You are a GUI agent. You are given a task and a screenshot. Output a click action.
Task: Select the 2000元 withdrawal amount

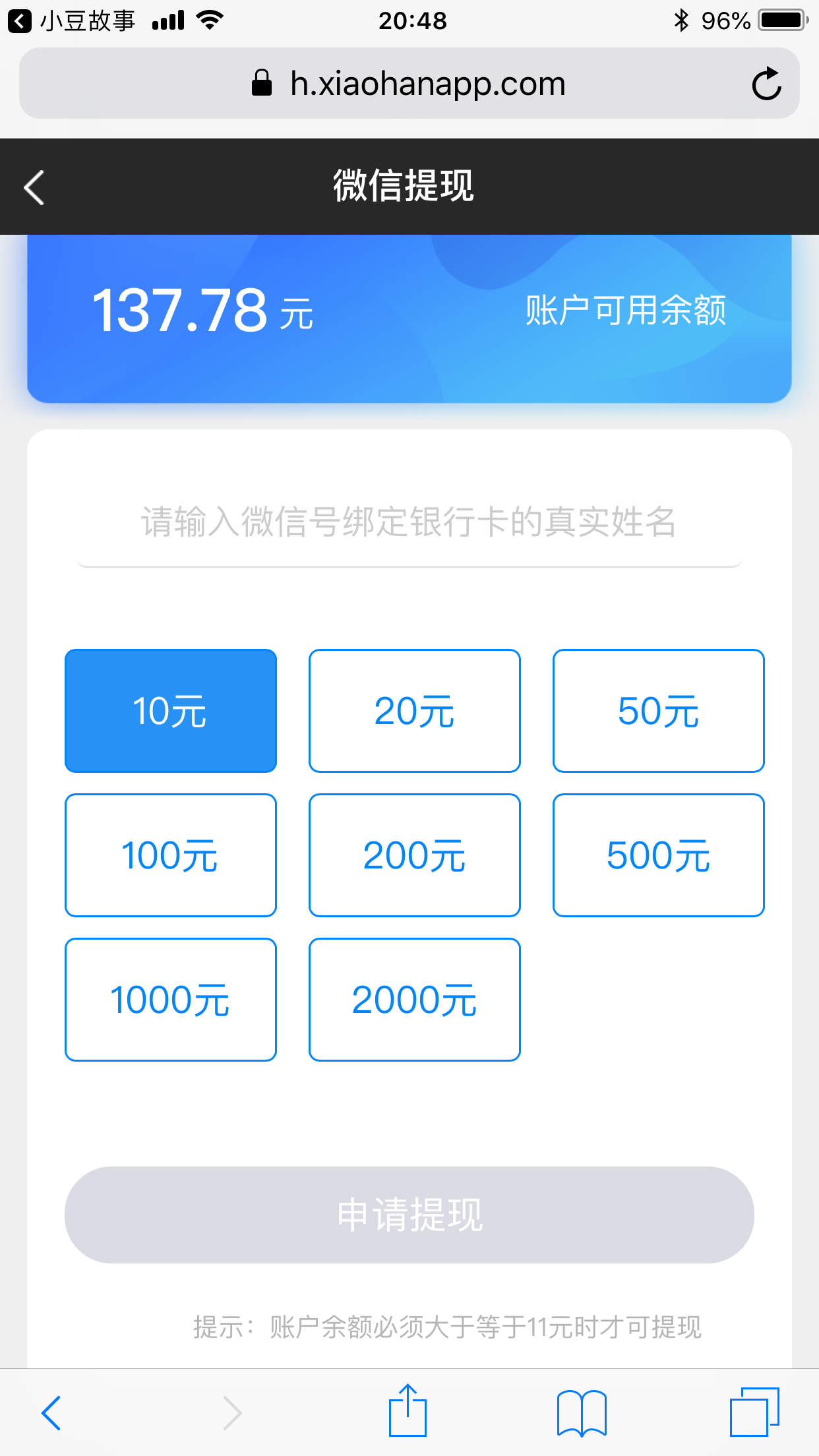(x=414, y=999)
